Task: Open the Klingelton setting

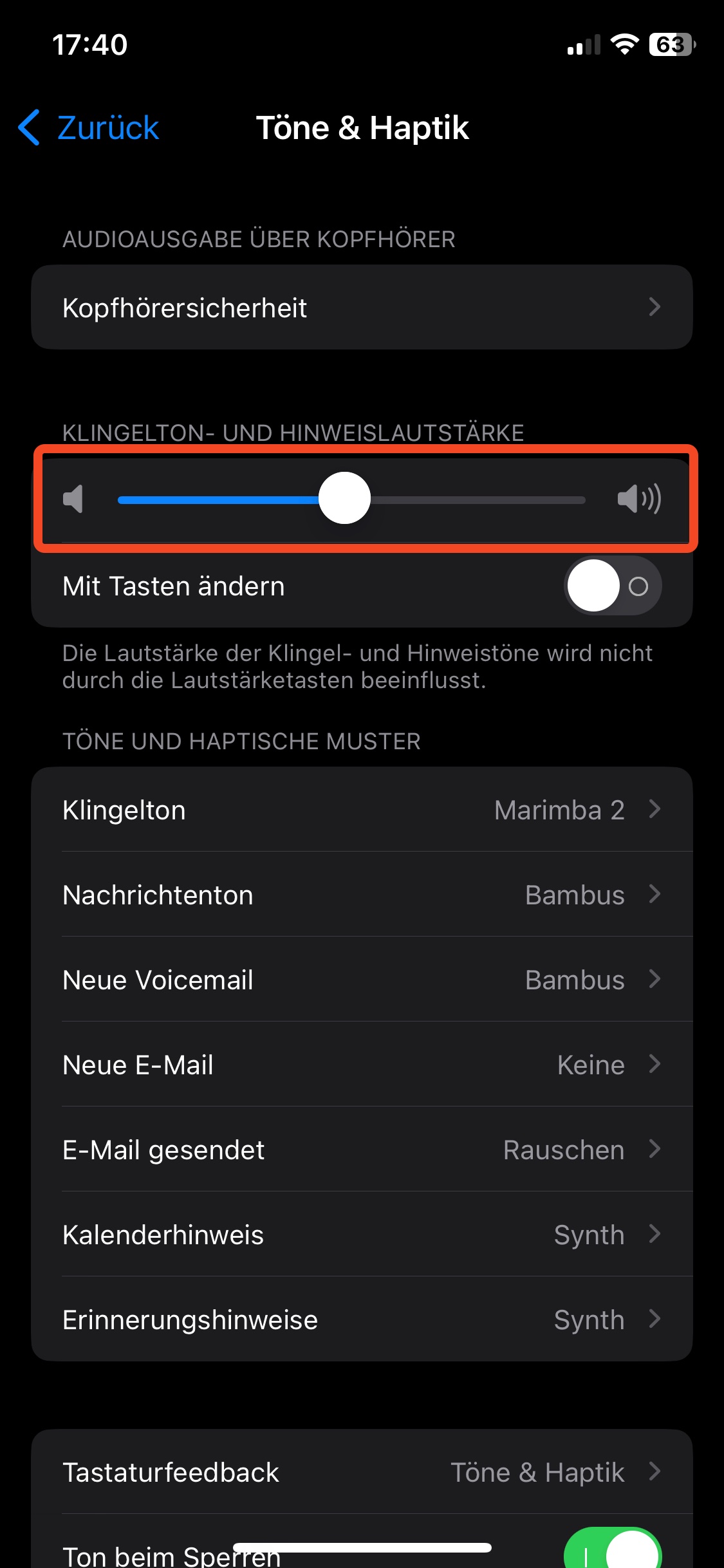Action: 362,810
